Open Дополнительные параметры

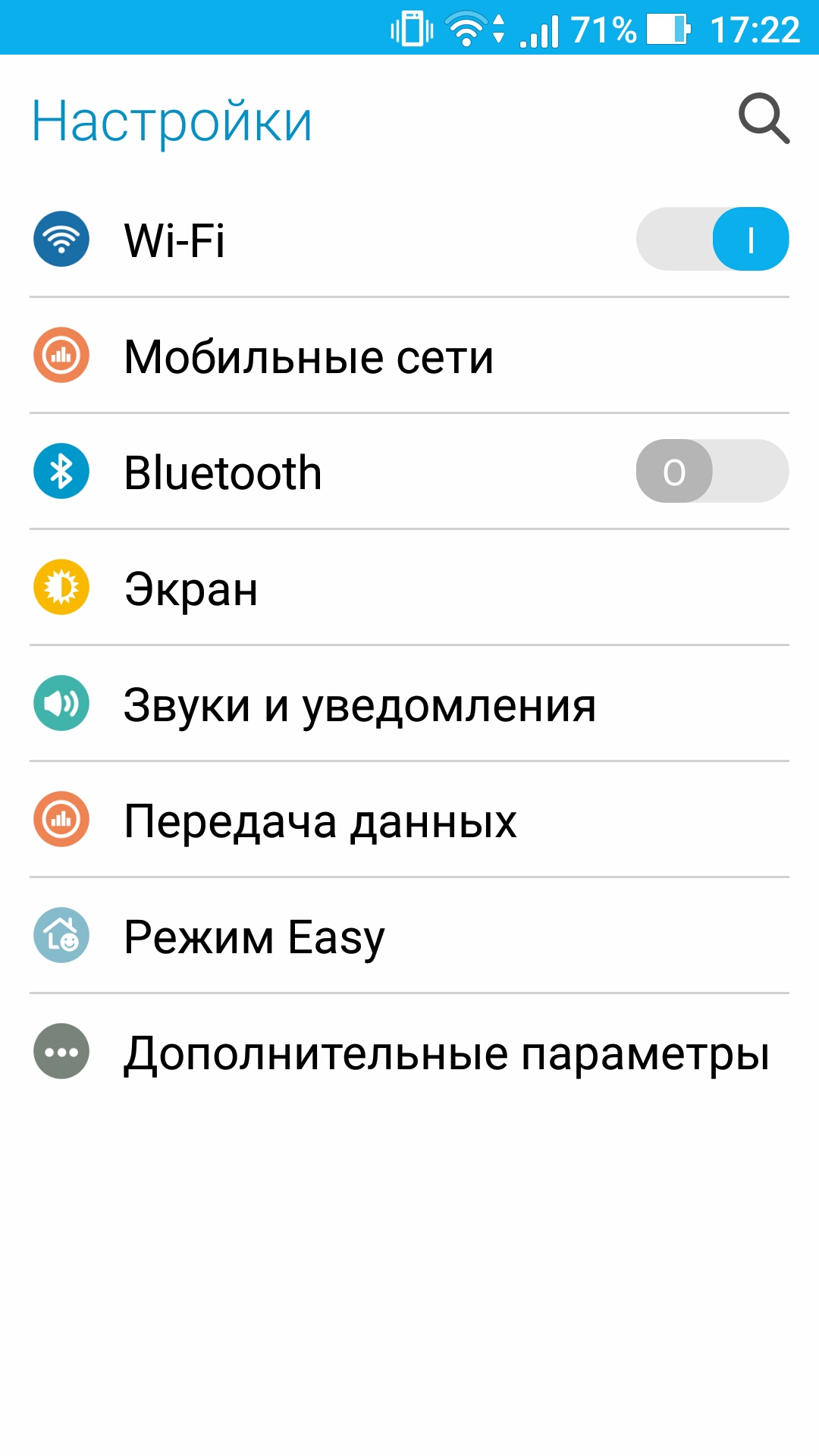tap(409, 1052)
